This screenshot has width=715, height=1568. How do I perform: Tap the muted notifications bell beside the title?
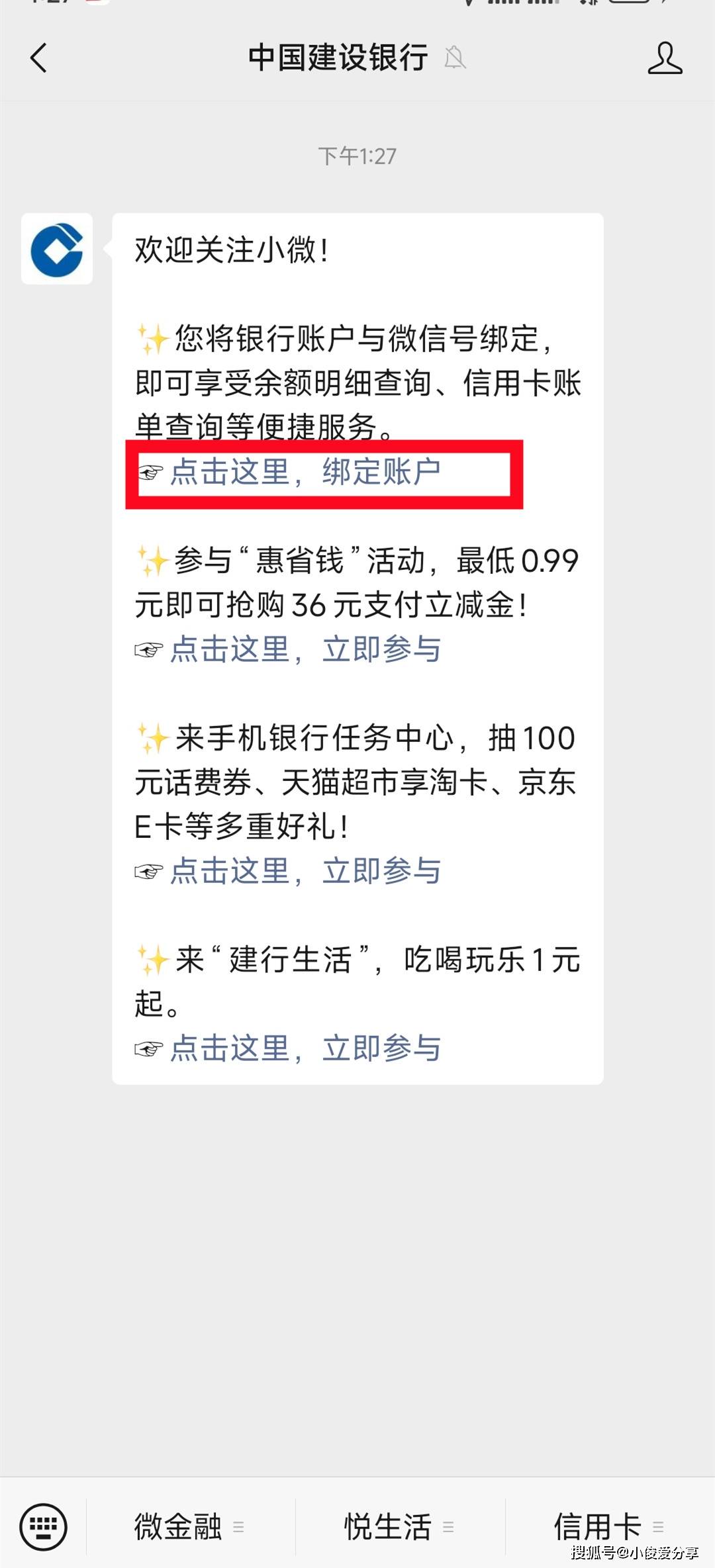pos(455,58)
